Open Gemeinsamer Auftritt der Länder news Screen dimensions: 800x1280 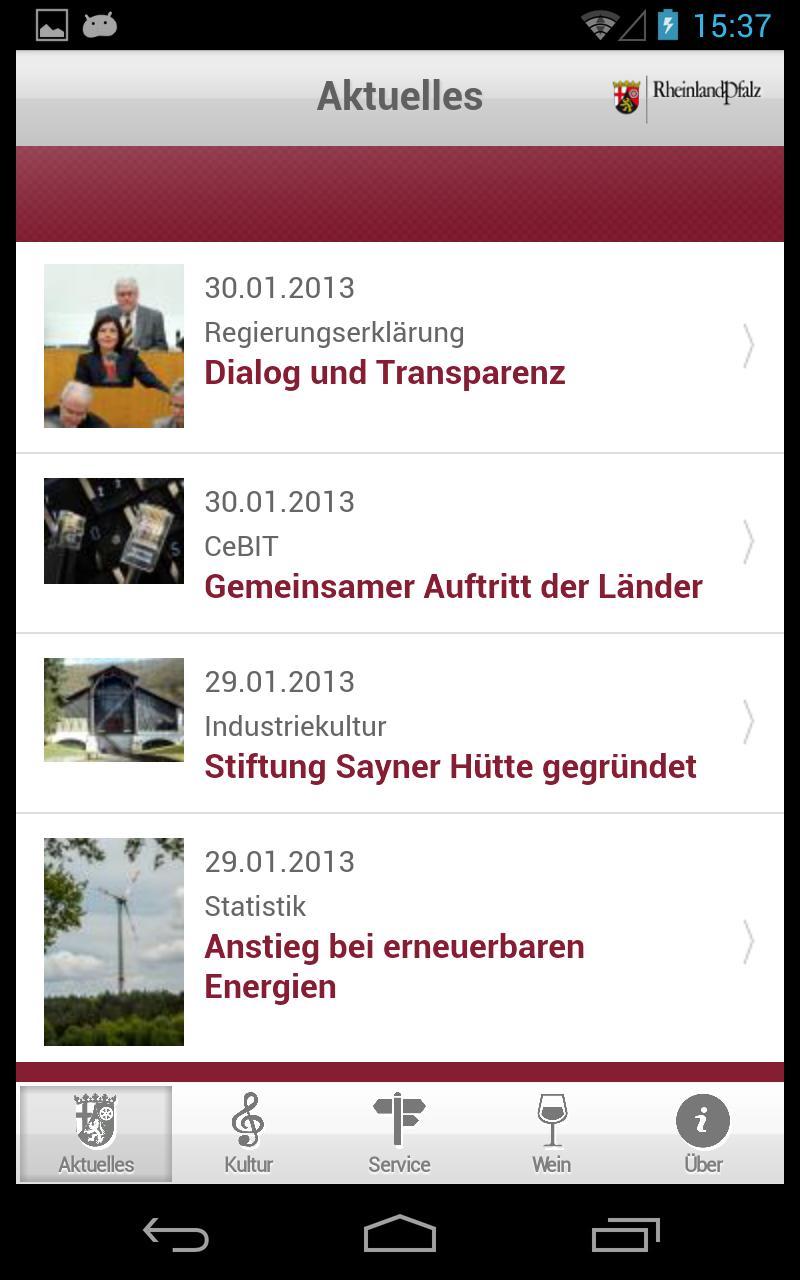(453, 586)
